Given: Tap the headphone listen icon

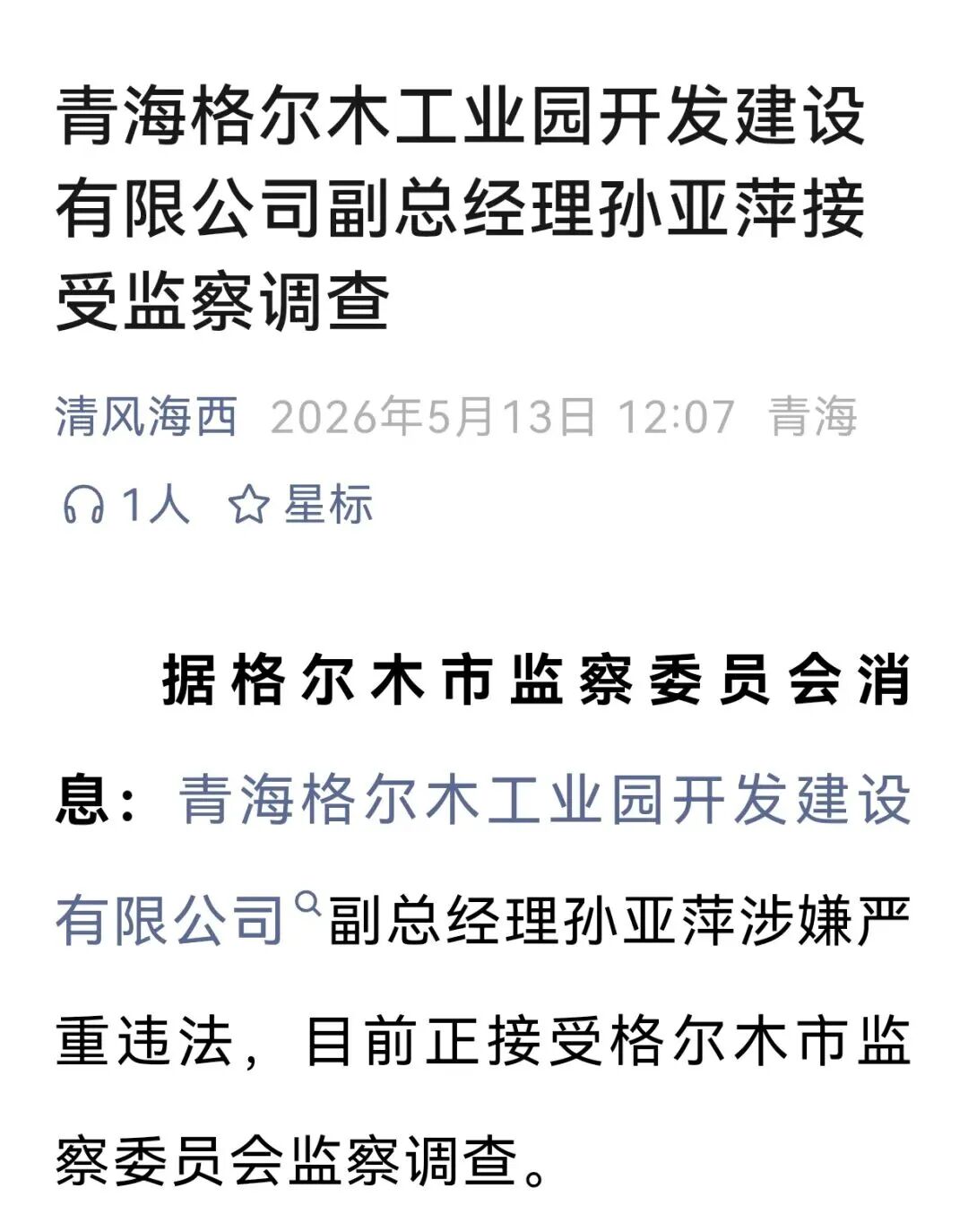Looking at the screenshot, I should [82, 504].
